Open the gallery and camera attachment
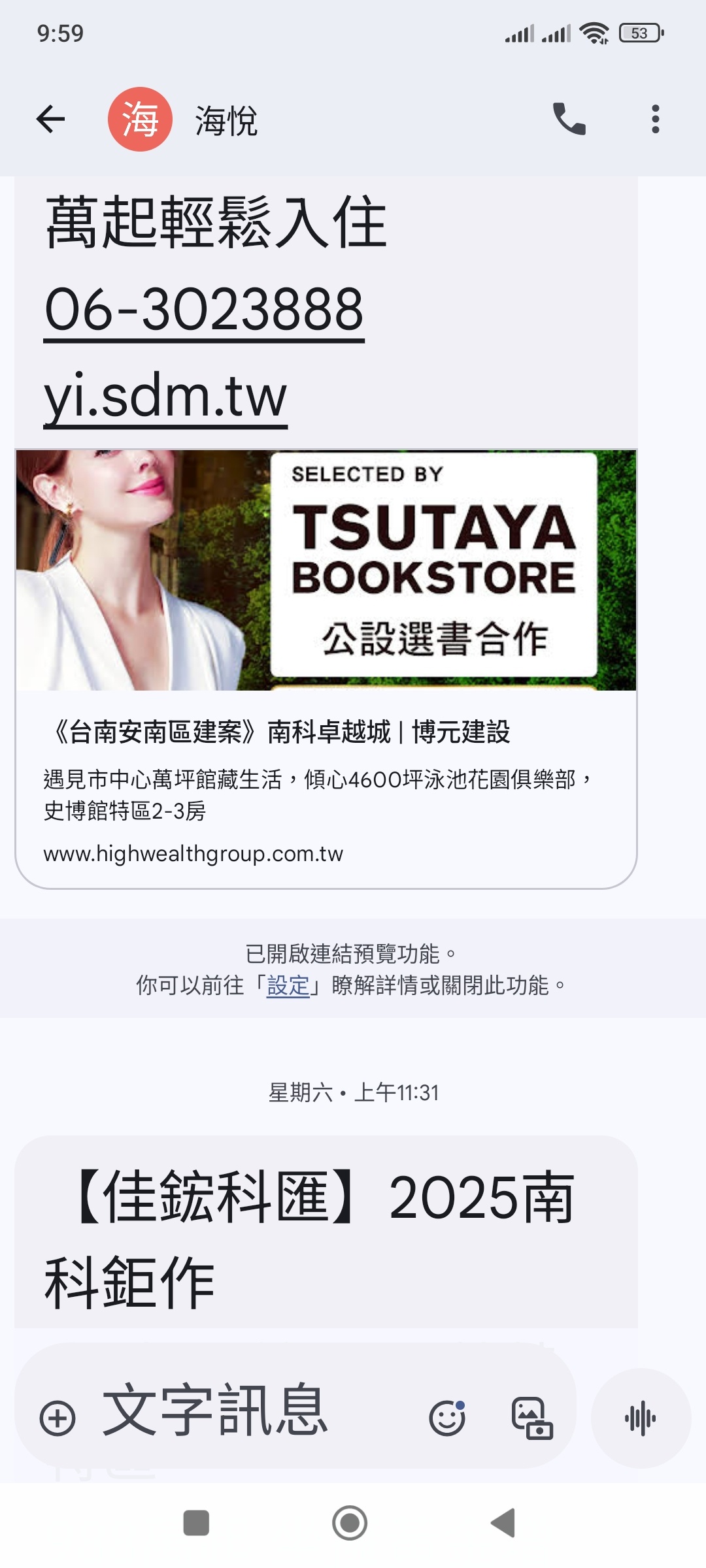 [x=531, y=1418]
